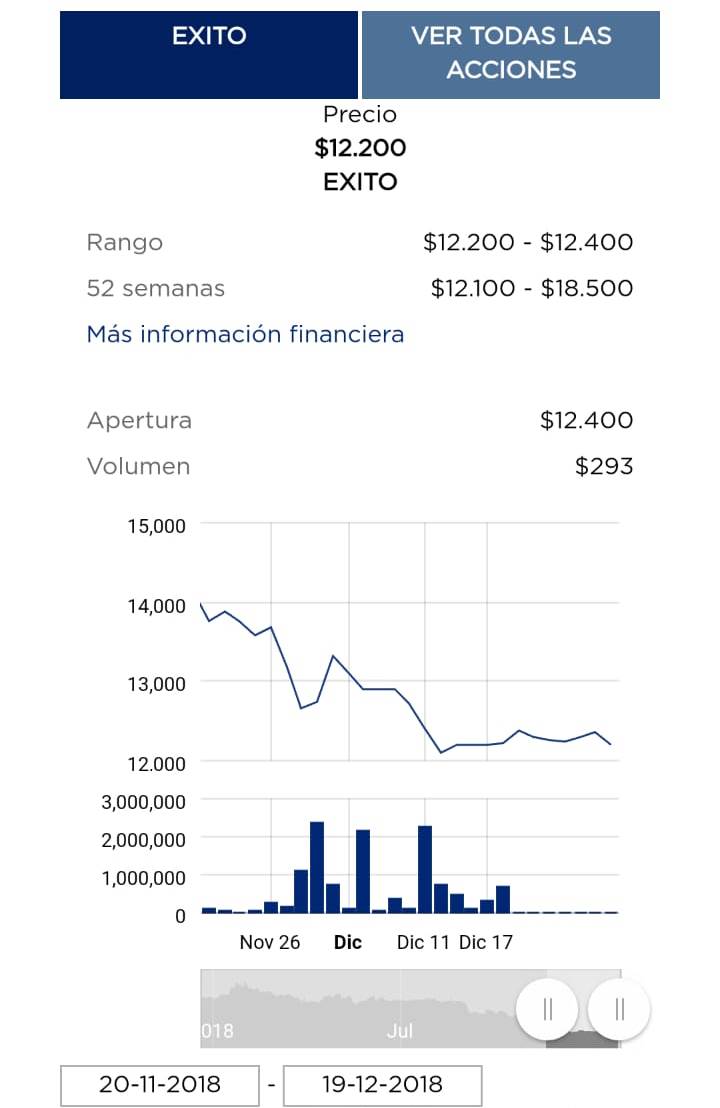
Task: Edit the end date 19-12-2018
Action: (x=382, y=1085)
